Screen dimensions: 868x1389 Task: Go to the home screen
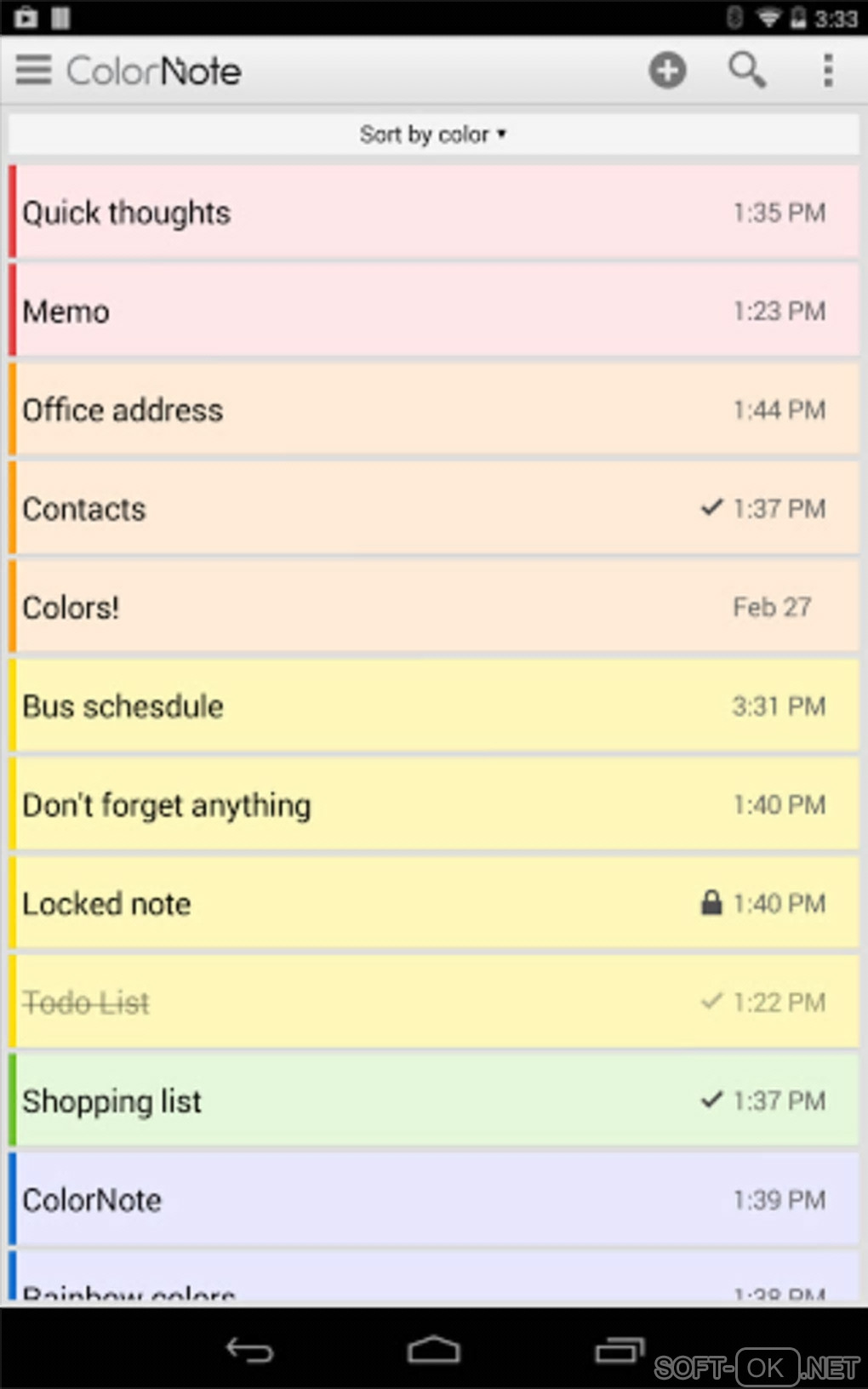coord(433,1350)
